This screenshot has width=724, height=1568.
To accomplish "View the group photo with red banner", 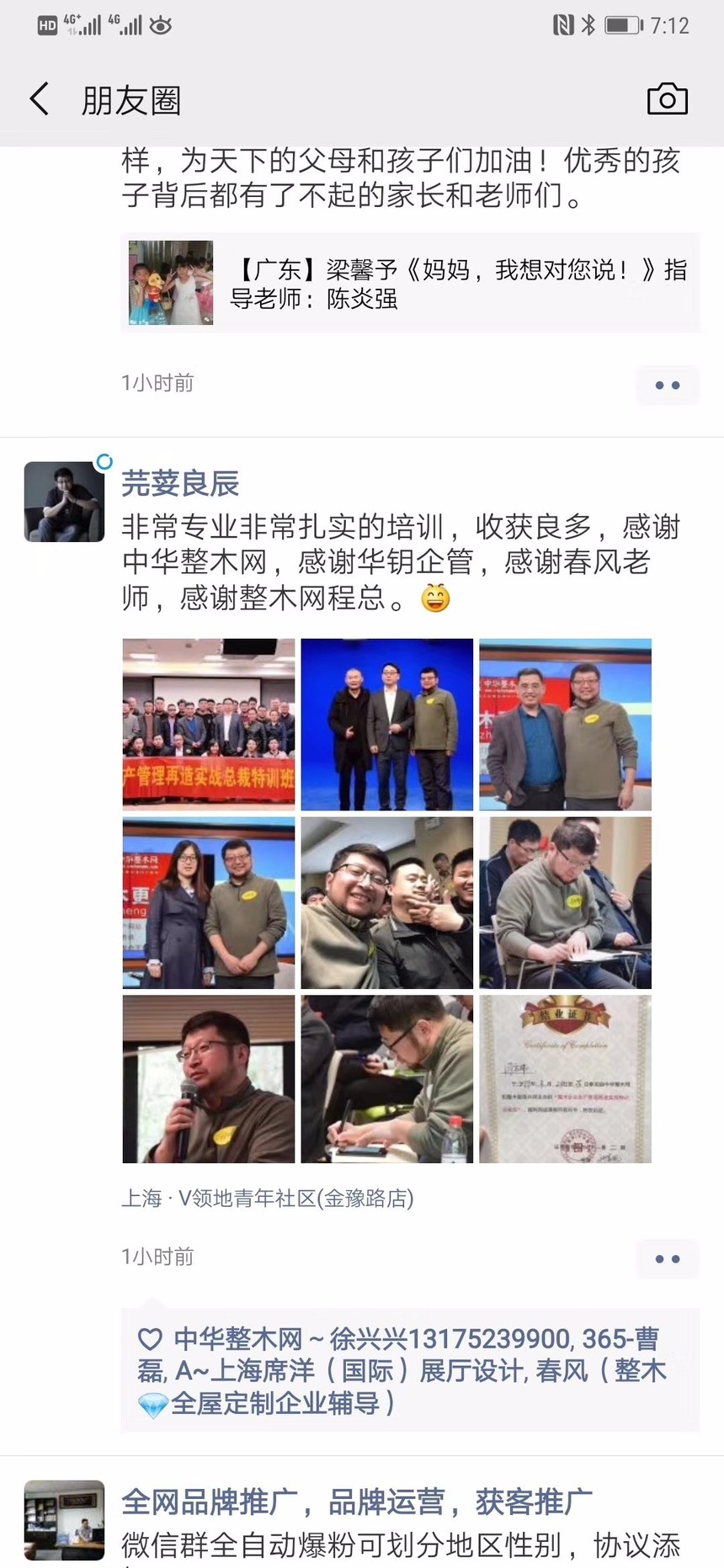I will point(209,725).
